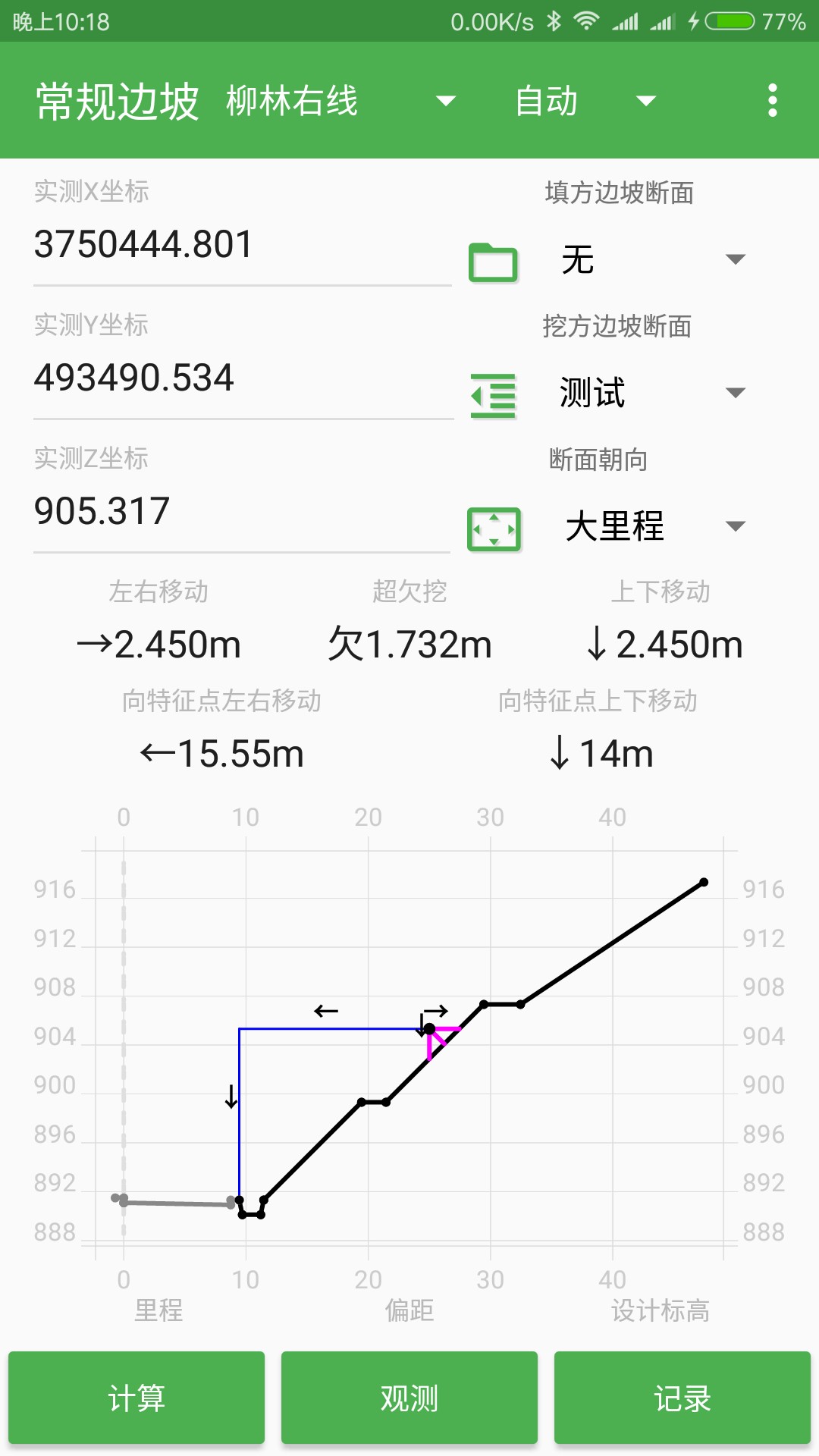819x1456 pixels.
Task: Open the three-dot overflow menu
Action: (x=771, y=99)
